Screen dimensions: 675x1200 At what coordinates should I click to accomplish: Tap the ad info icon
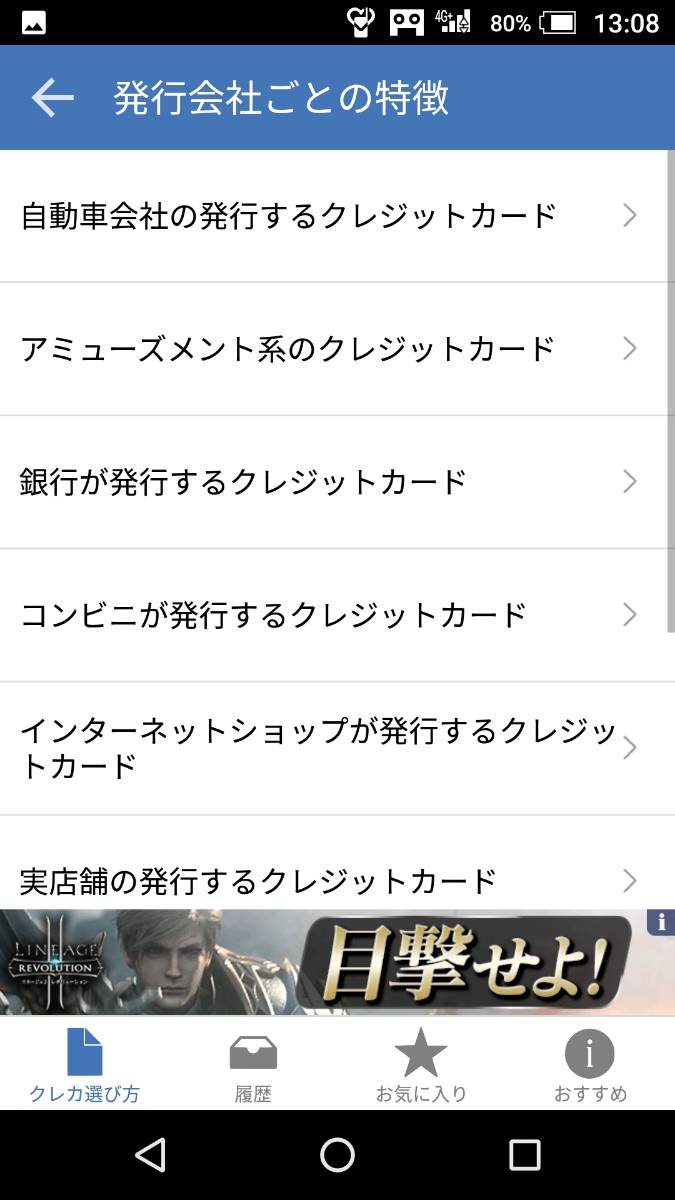(661, 921)
